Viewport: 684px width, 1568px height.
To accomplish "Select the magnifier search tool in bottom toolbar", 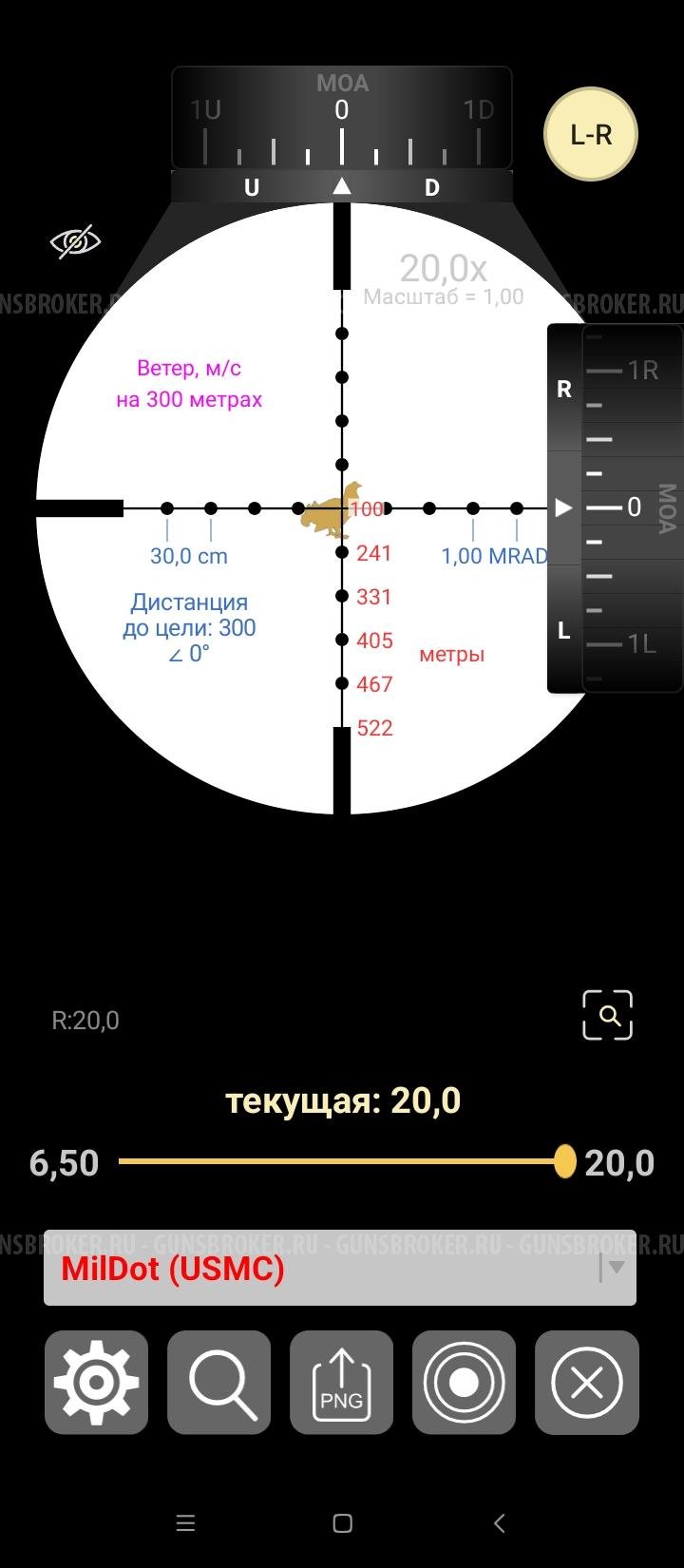I will point(218,1382).
